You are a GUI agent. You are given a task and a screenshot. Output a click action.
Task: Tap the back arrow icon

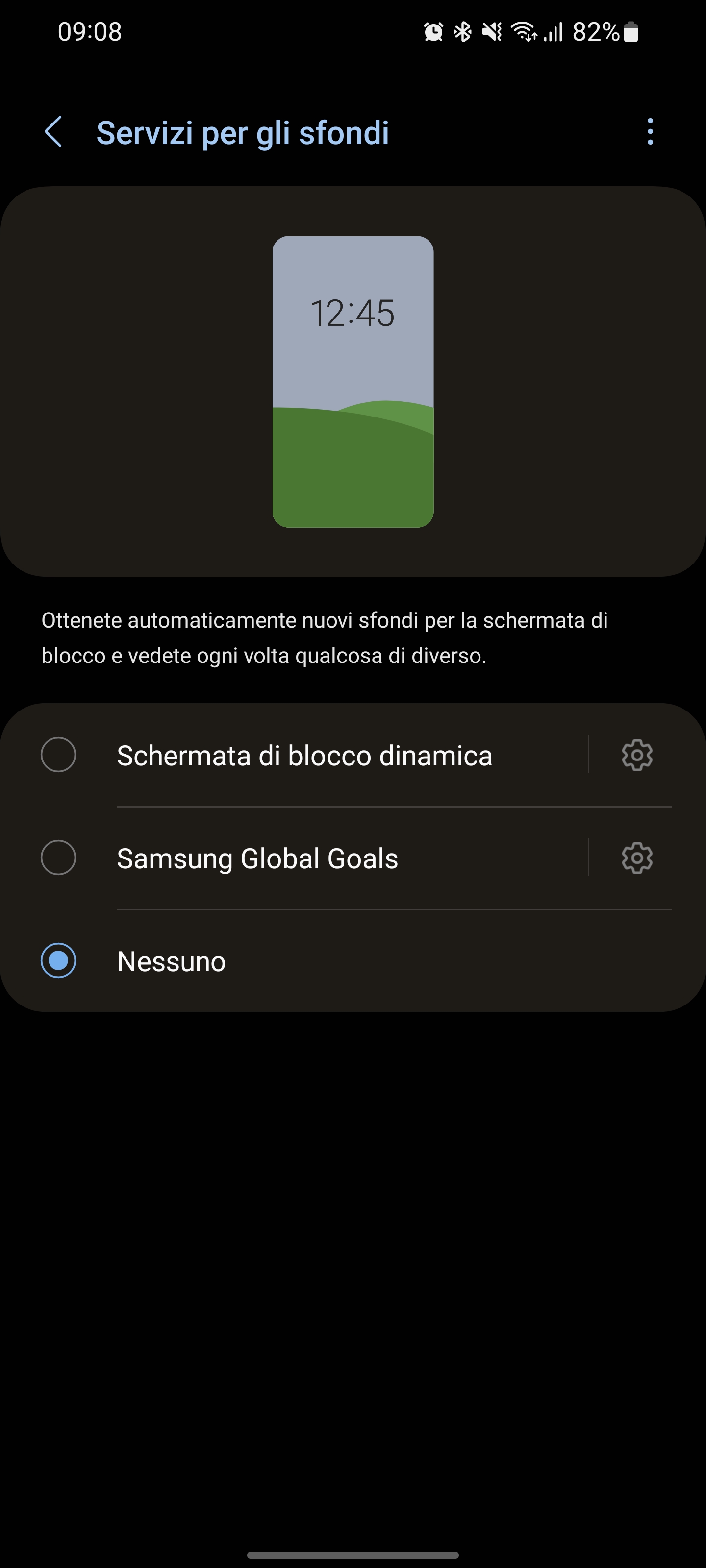(x=53, y=133)
